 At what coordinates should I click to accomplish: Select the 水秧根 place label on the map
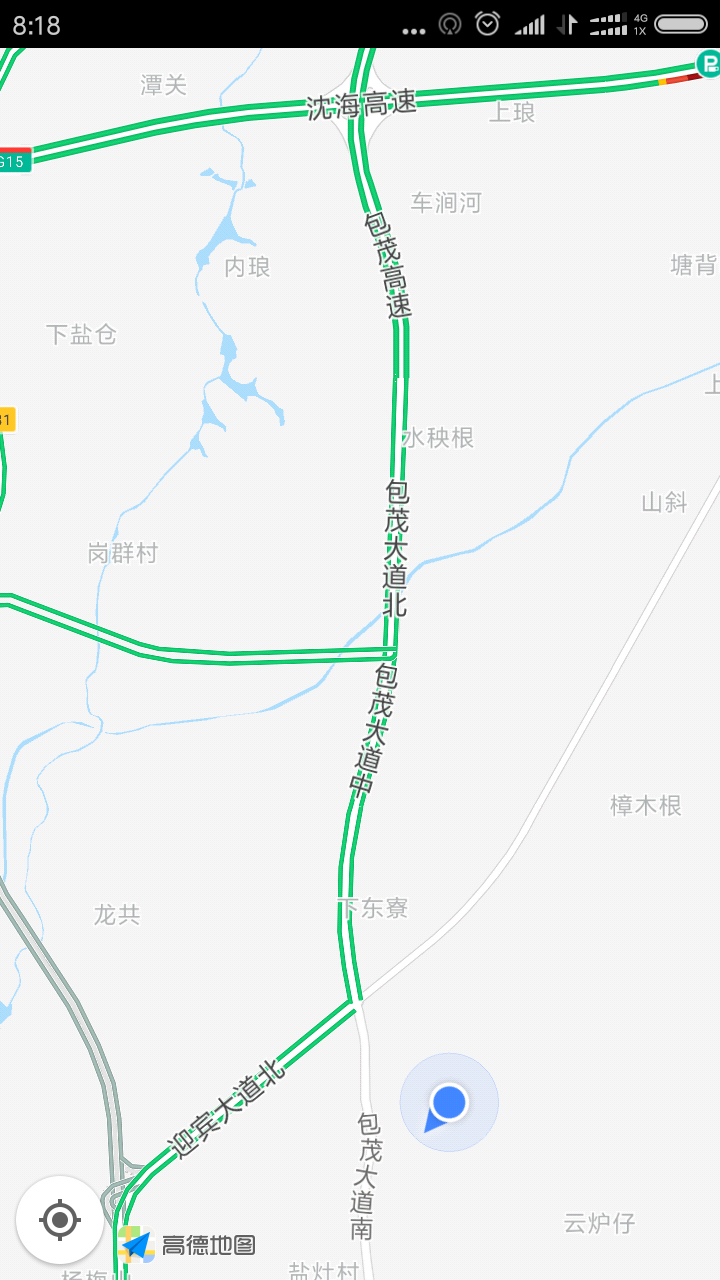coord(437,438)
